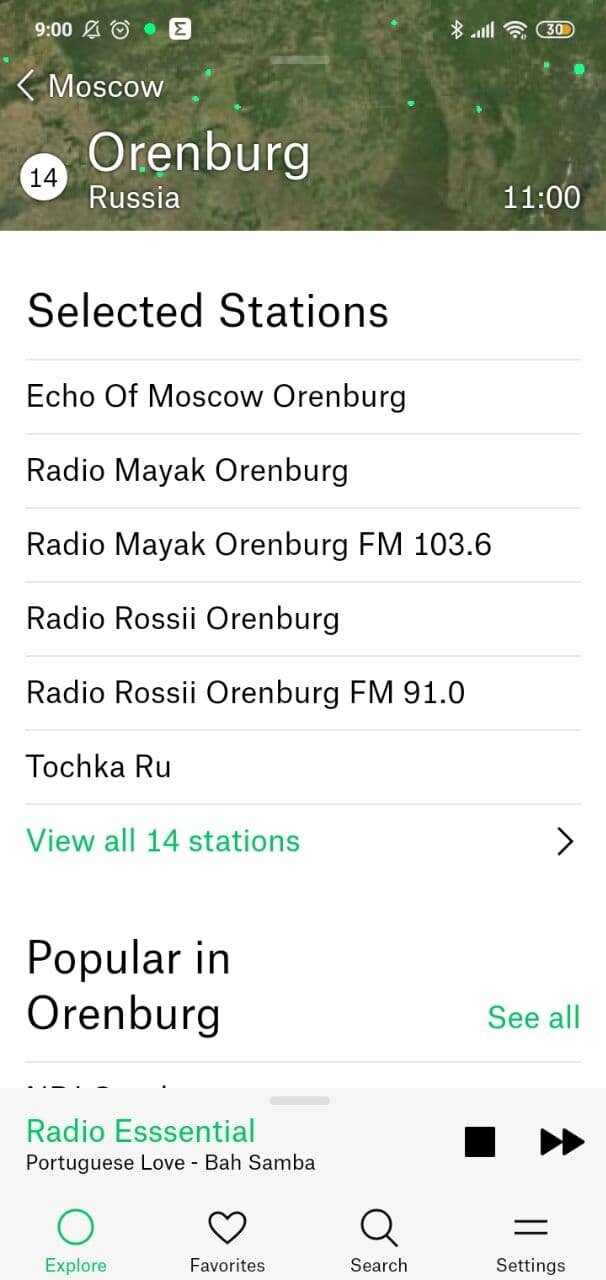Play Echo Of Moscow Orenburg

(x=303, y=397)
